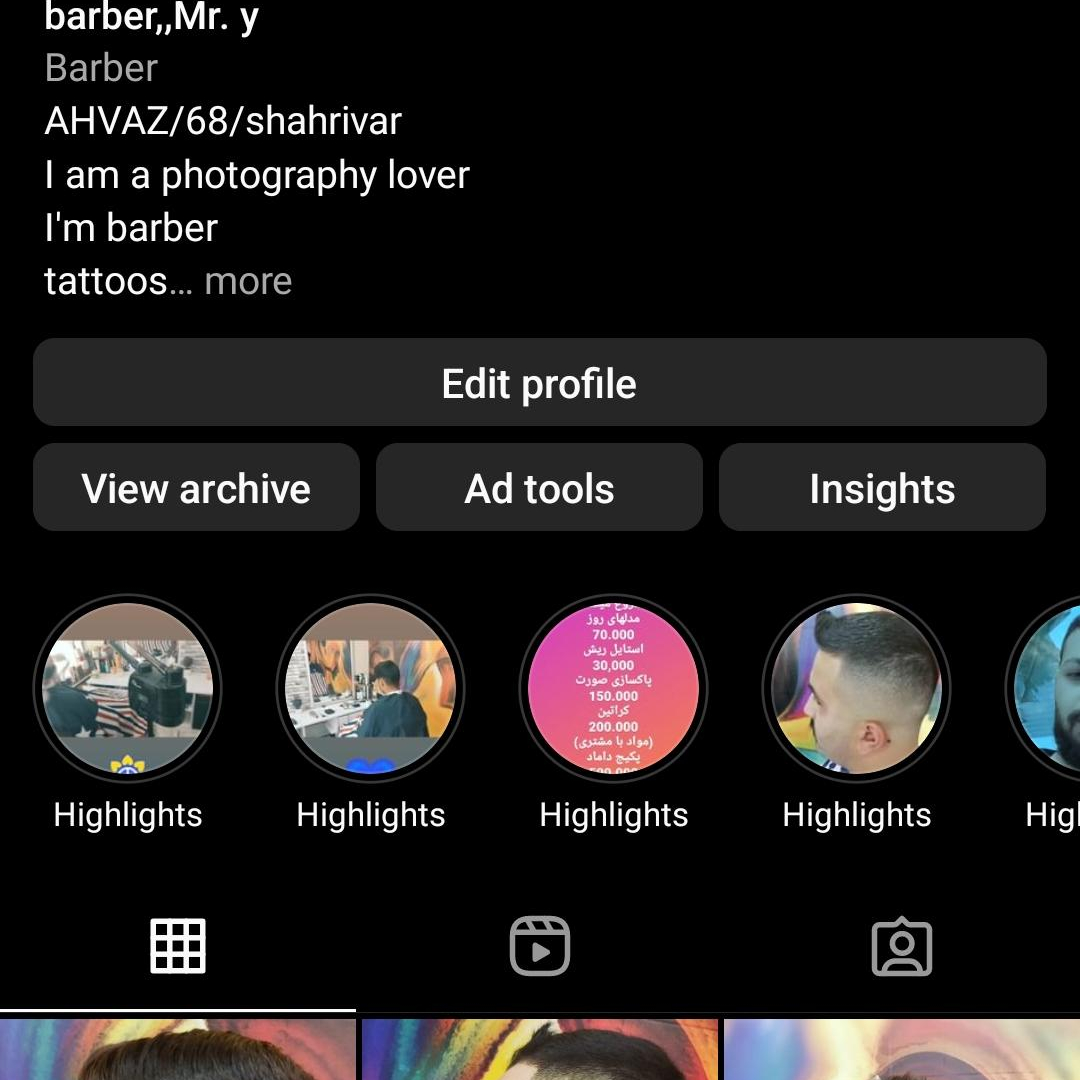1080x1080 pixels.
Task: Expand the bio with the more link
Action: pyautogui.click(x=248, y=281)
